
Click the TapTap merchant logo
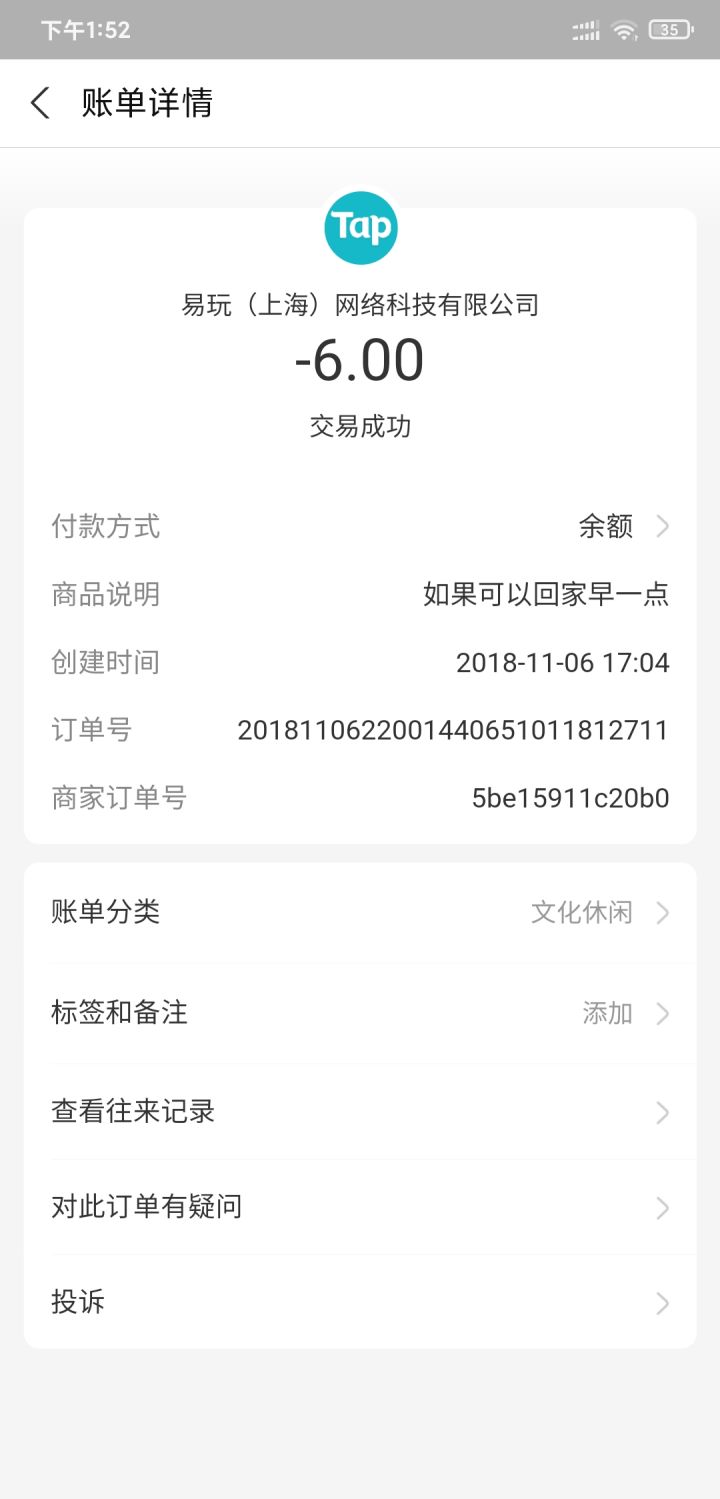[x=360, y=227]
